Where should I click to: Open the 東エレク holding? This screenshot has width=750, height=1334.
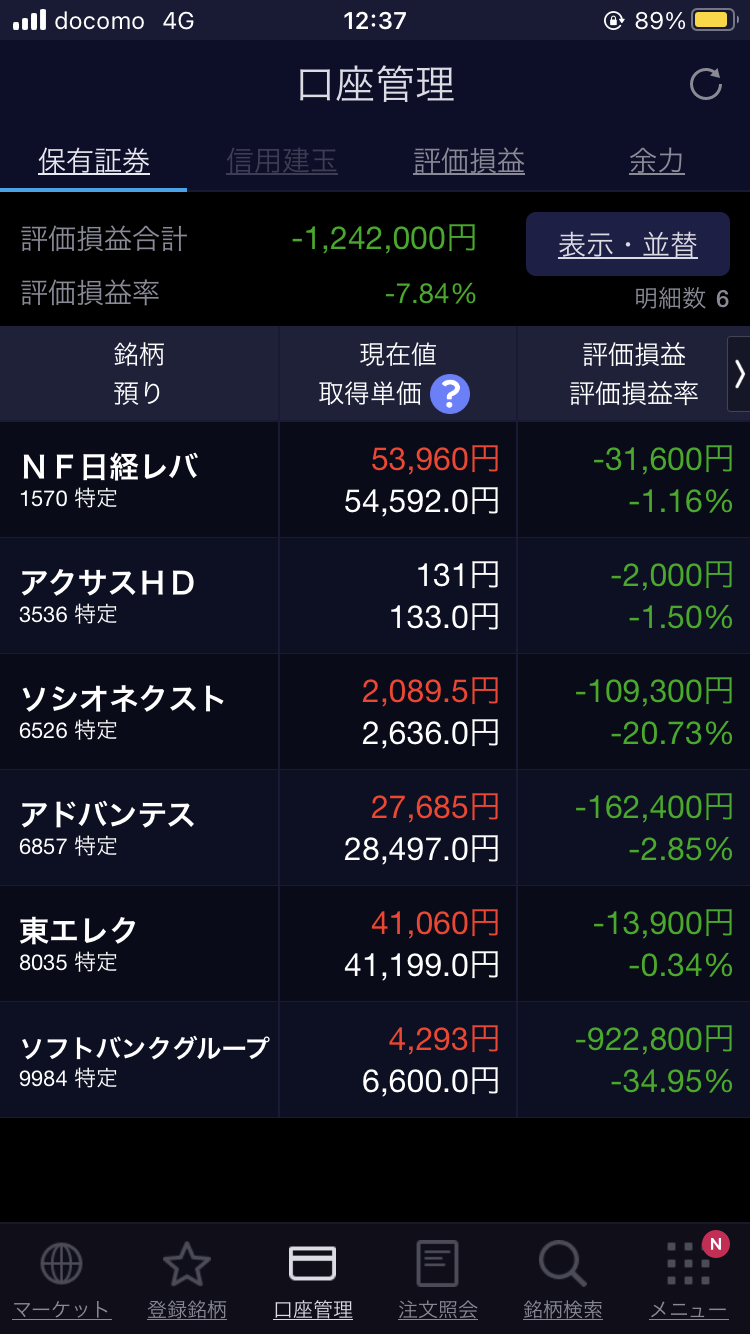[375, 943]
